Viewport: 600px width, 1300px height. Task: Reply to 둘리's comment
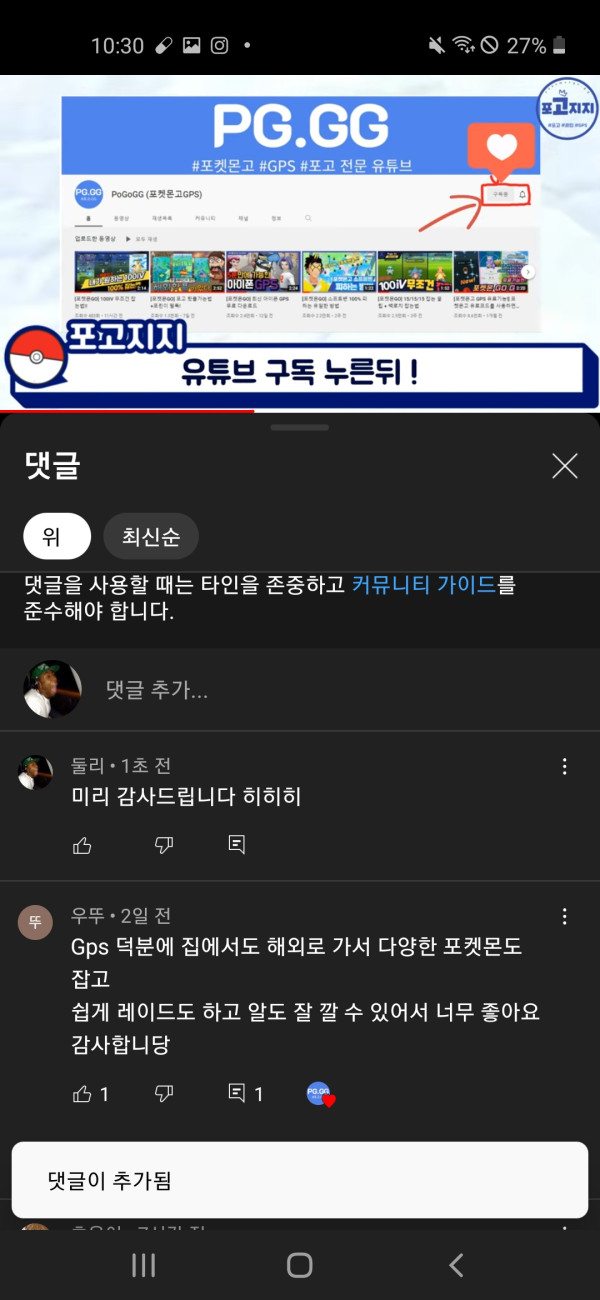(x=237, y=845)
